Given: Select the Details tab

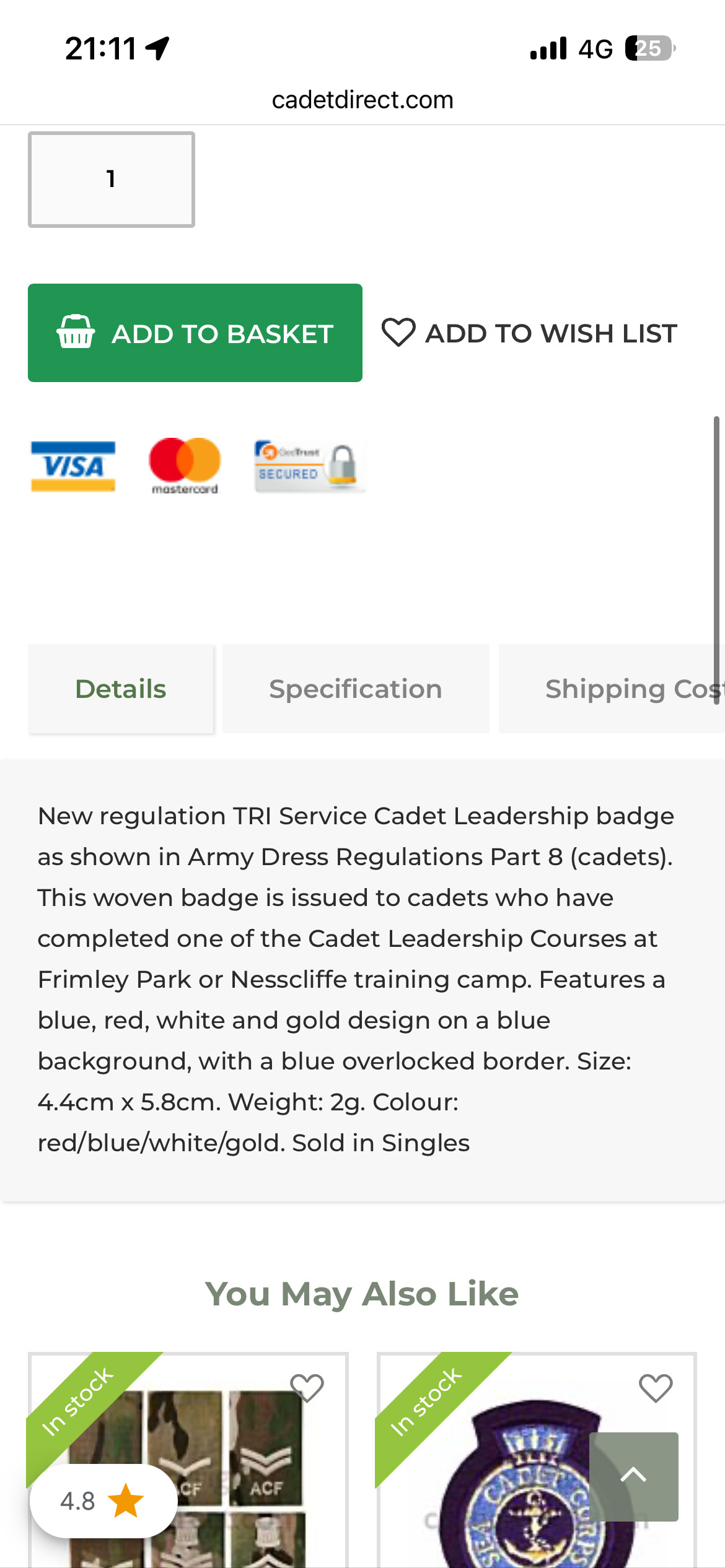Looking at the screenshot, I should (x=121, y=689).
